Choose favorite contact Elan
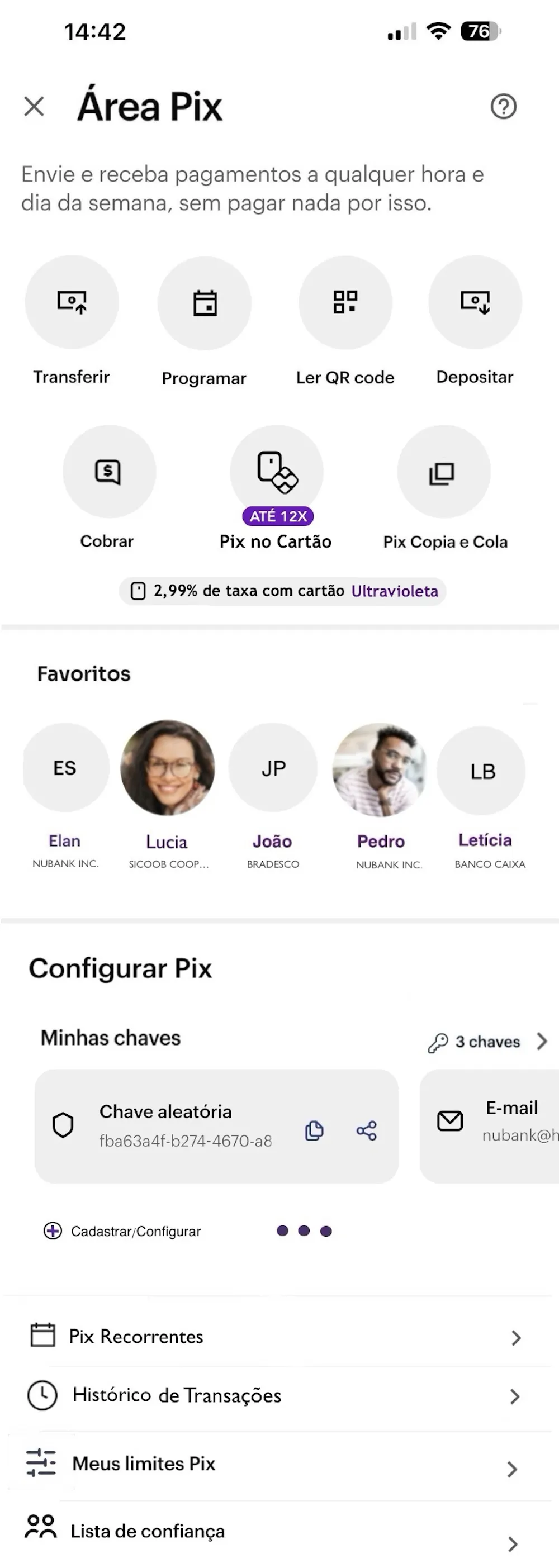The image size is (559, 1568). tap(66, 768)
